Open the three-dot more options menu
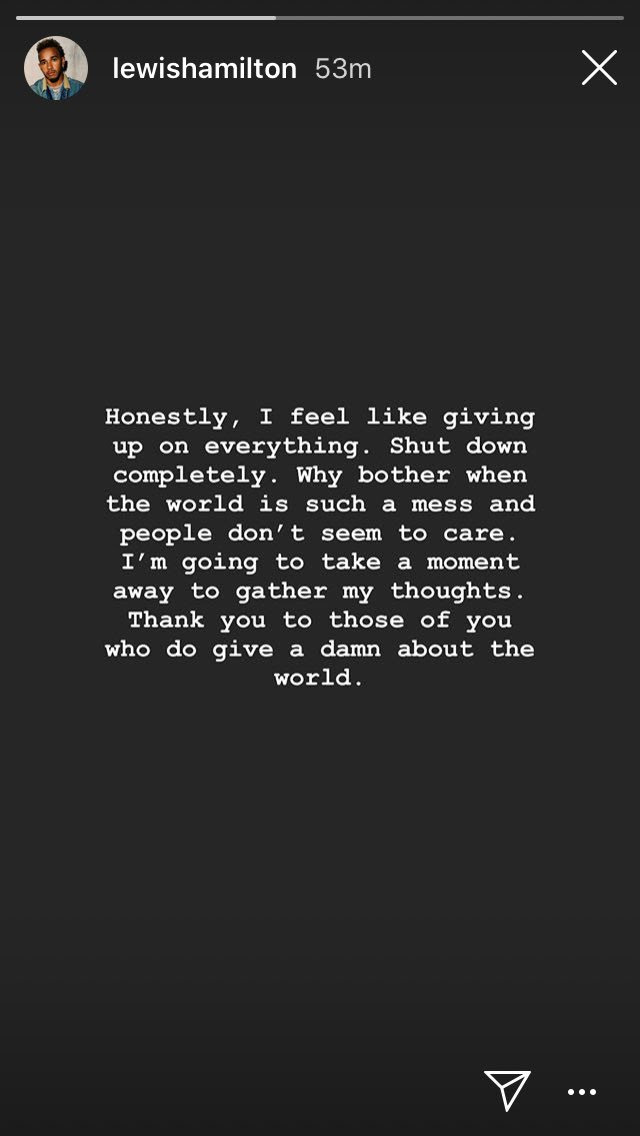This screenshot has width=640, height=1136. (581, 1092)
